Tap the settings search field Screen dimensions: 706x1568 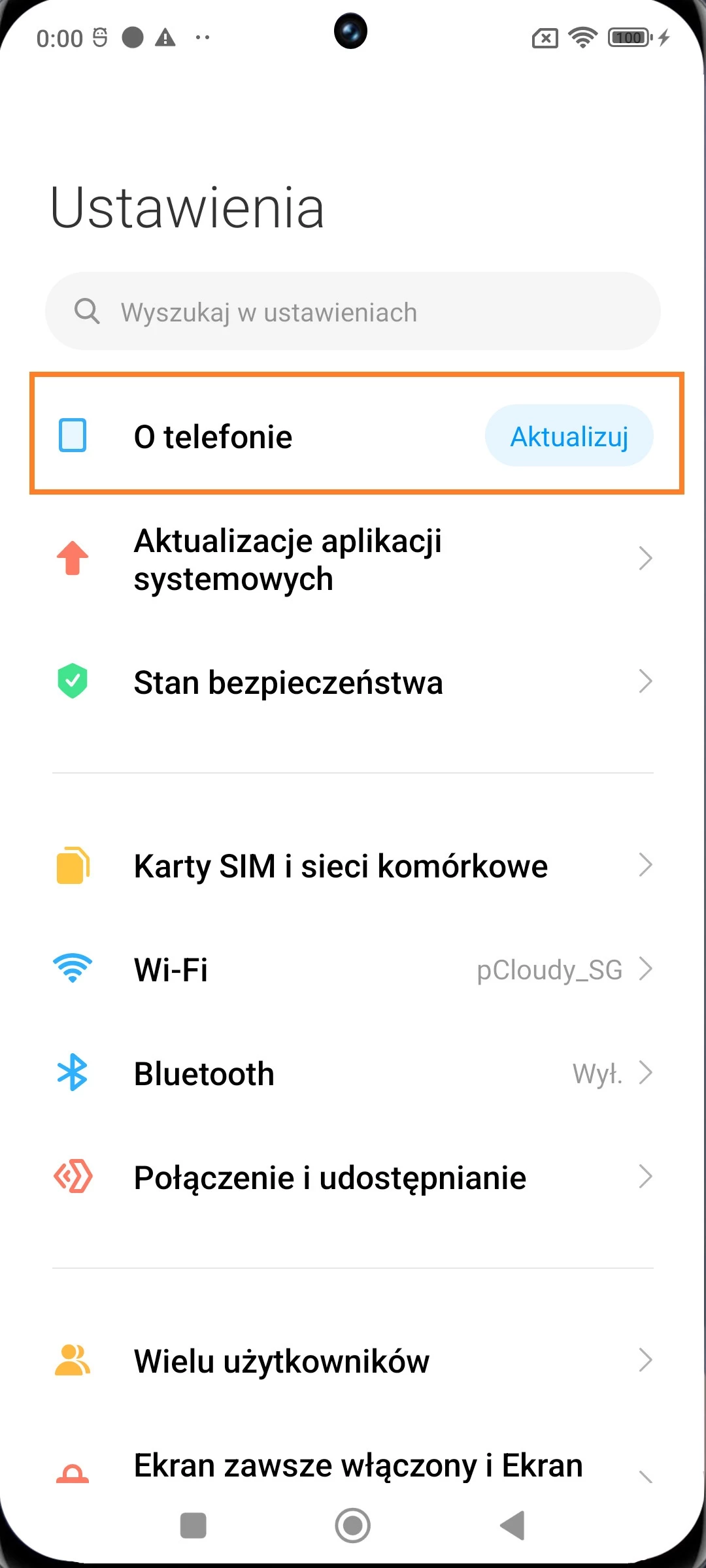(x=353, y=312)
